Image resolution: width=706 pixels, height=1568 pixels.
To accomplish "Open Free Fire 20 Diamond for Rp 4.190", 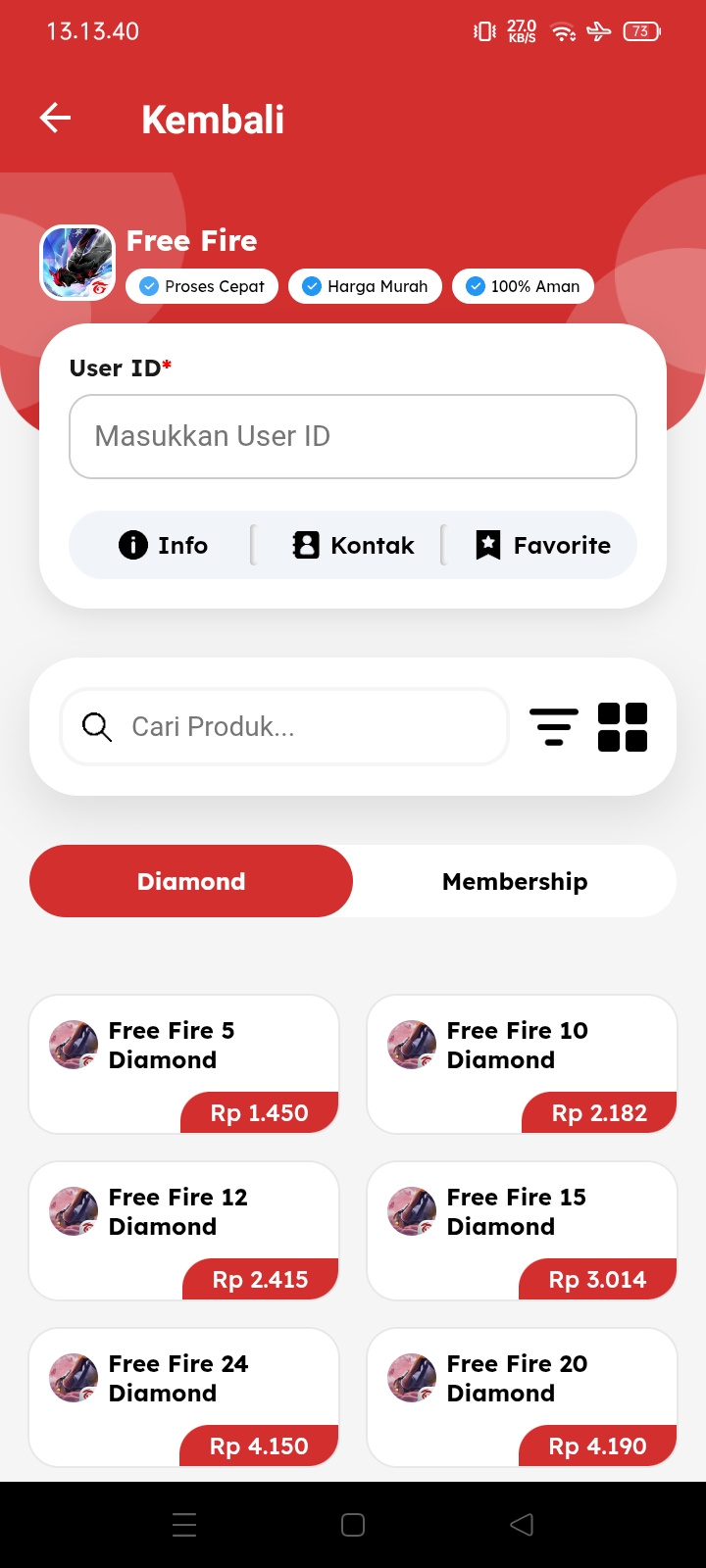I will point(522,1396).
